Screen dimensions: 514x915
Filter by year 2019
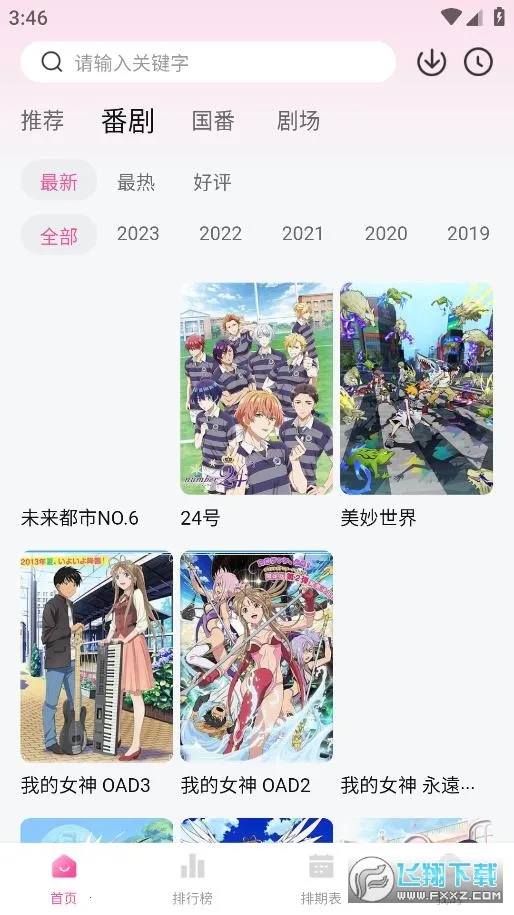pos(468,233)
